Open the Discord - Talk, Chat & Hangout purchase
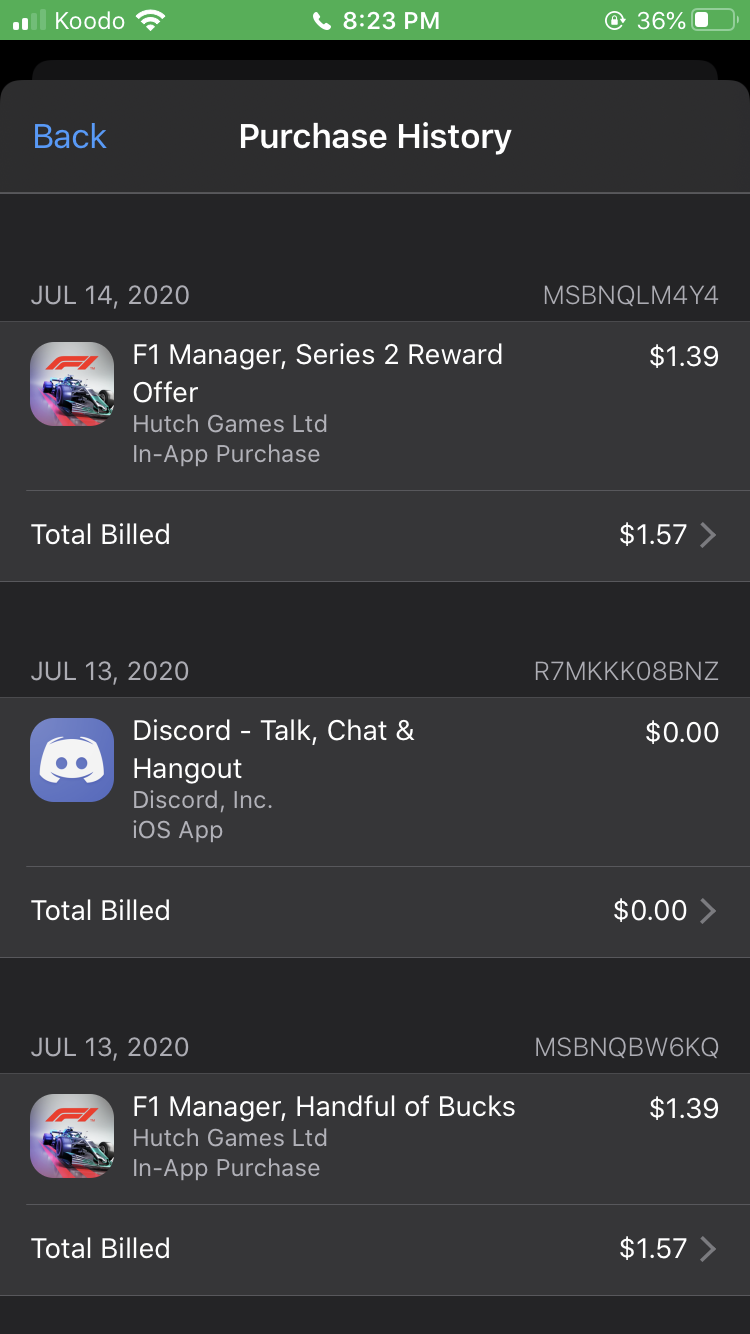 375,781
